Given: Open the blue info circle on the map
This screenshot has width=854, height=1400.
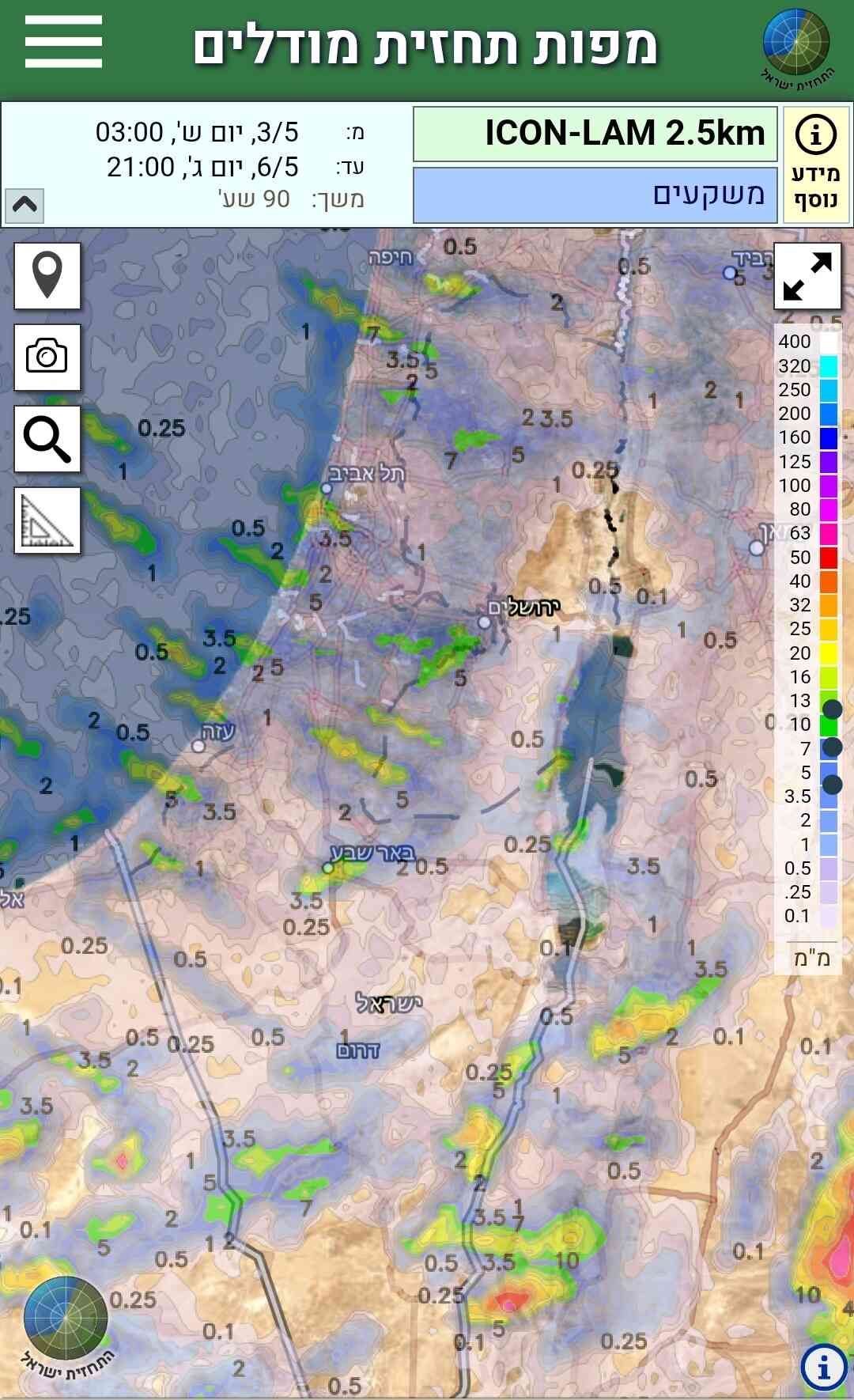Looking at the screenshot, I should [x=824, y=1367].
